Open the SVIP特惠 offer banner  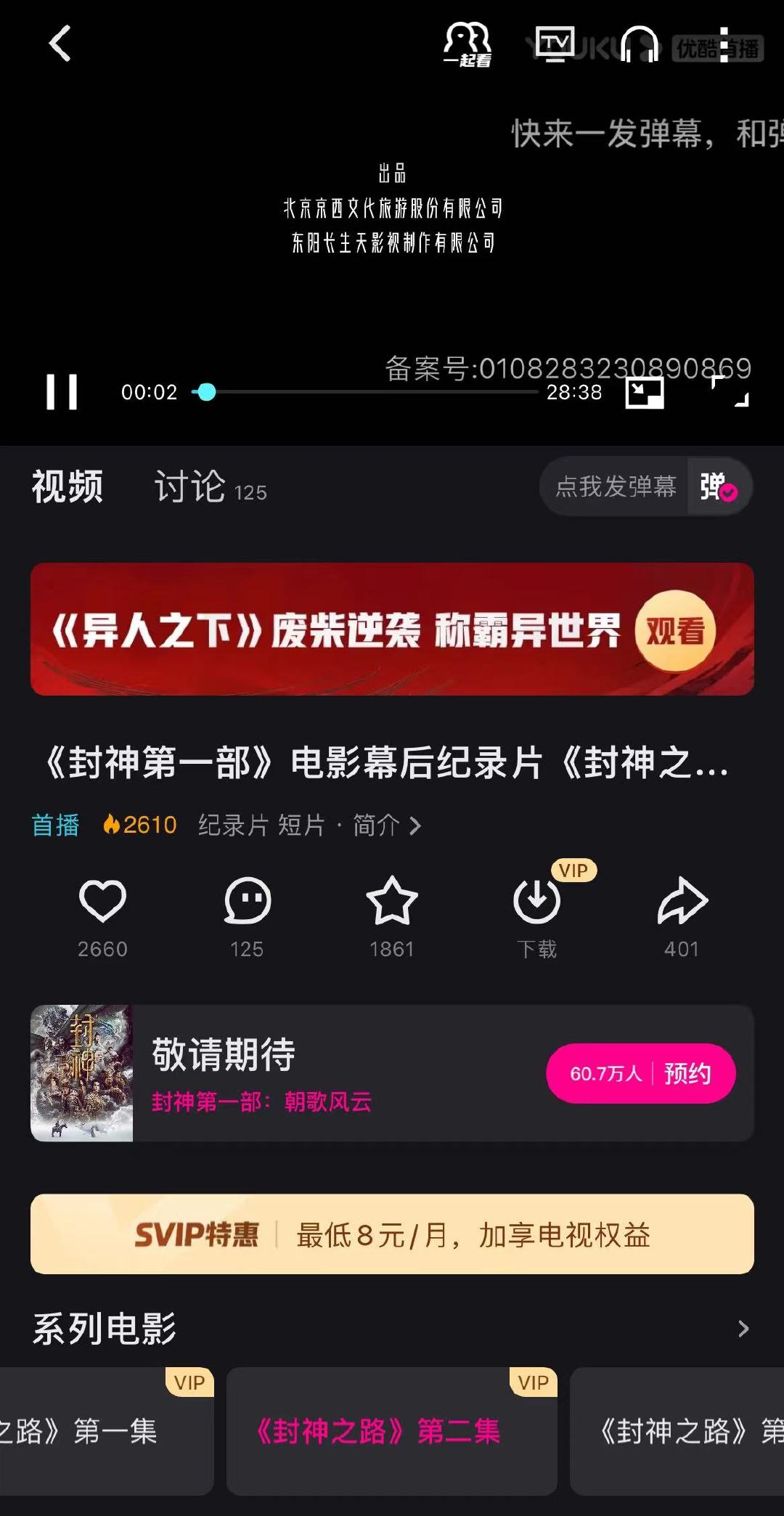click(392, 1234)
